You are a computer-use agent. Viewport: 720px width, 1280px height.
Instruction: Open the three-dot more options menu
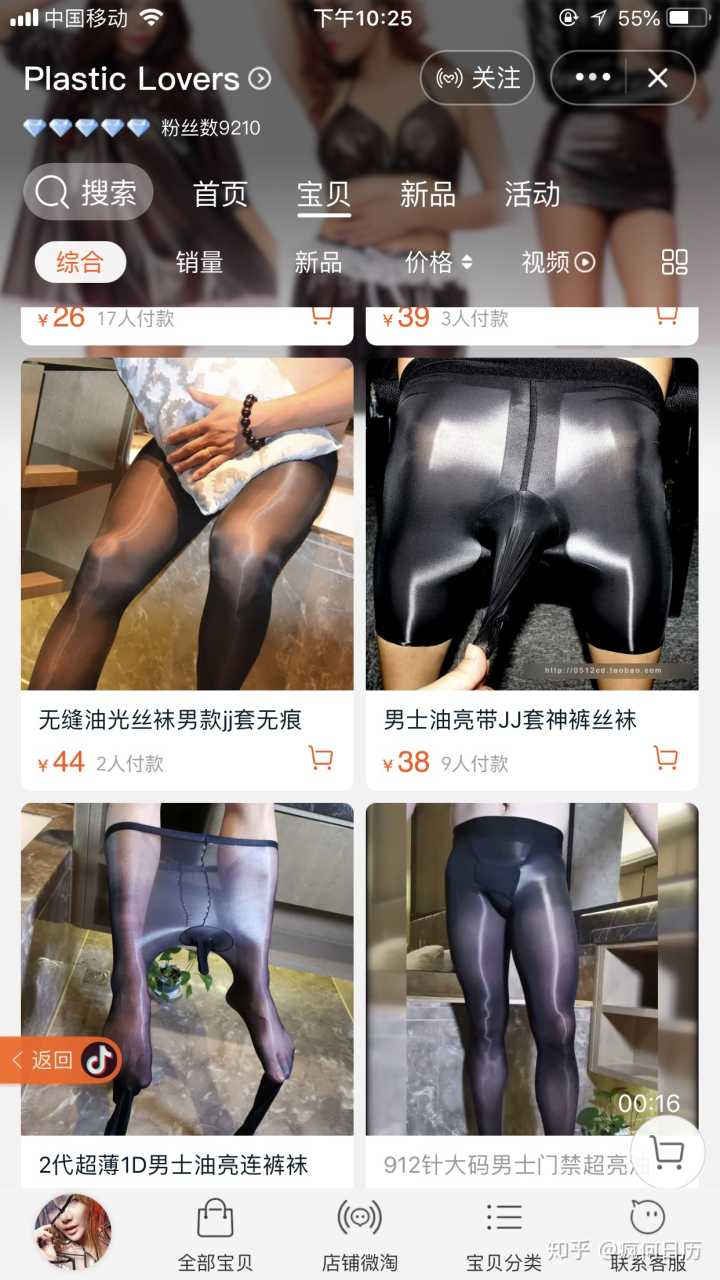pos(592,78)
